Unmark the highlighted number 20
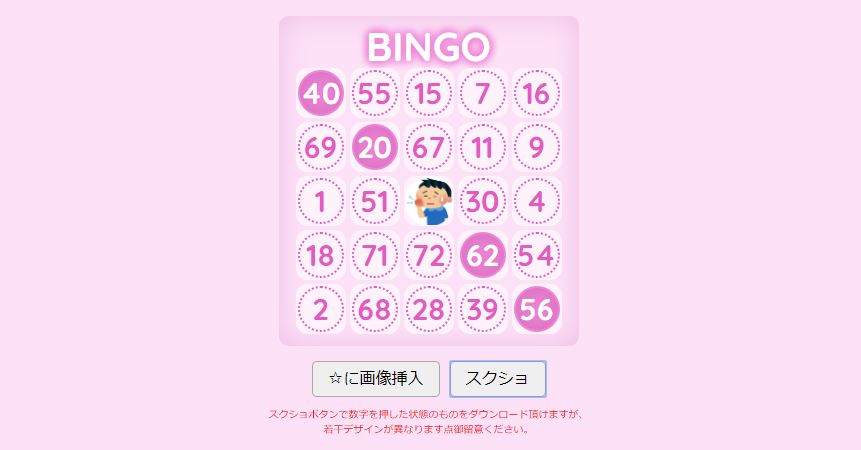 (374, 148)
